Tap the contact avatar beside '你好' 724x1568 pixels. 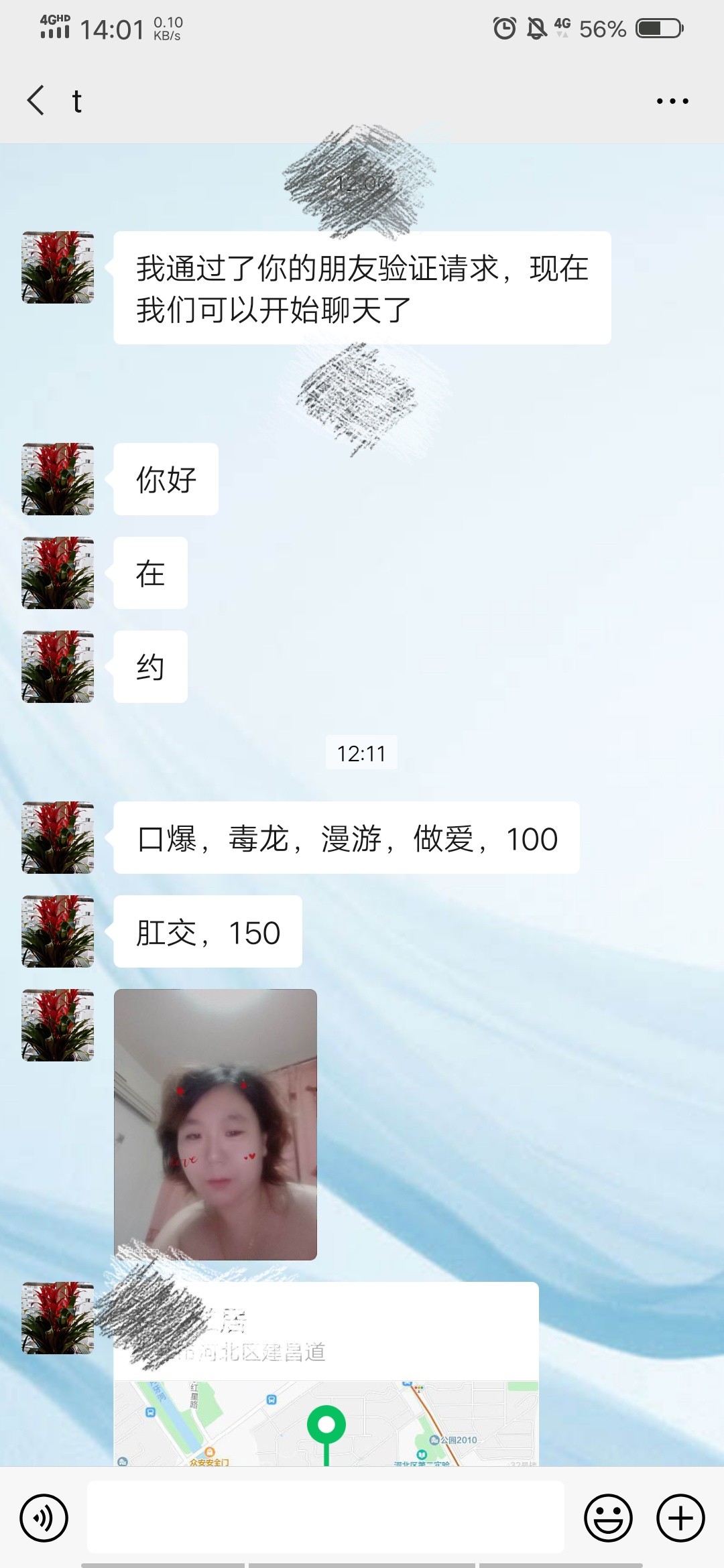(x=57, y=479)
